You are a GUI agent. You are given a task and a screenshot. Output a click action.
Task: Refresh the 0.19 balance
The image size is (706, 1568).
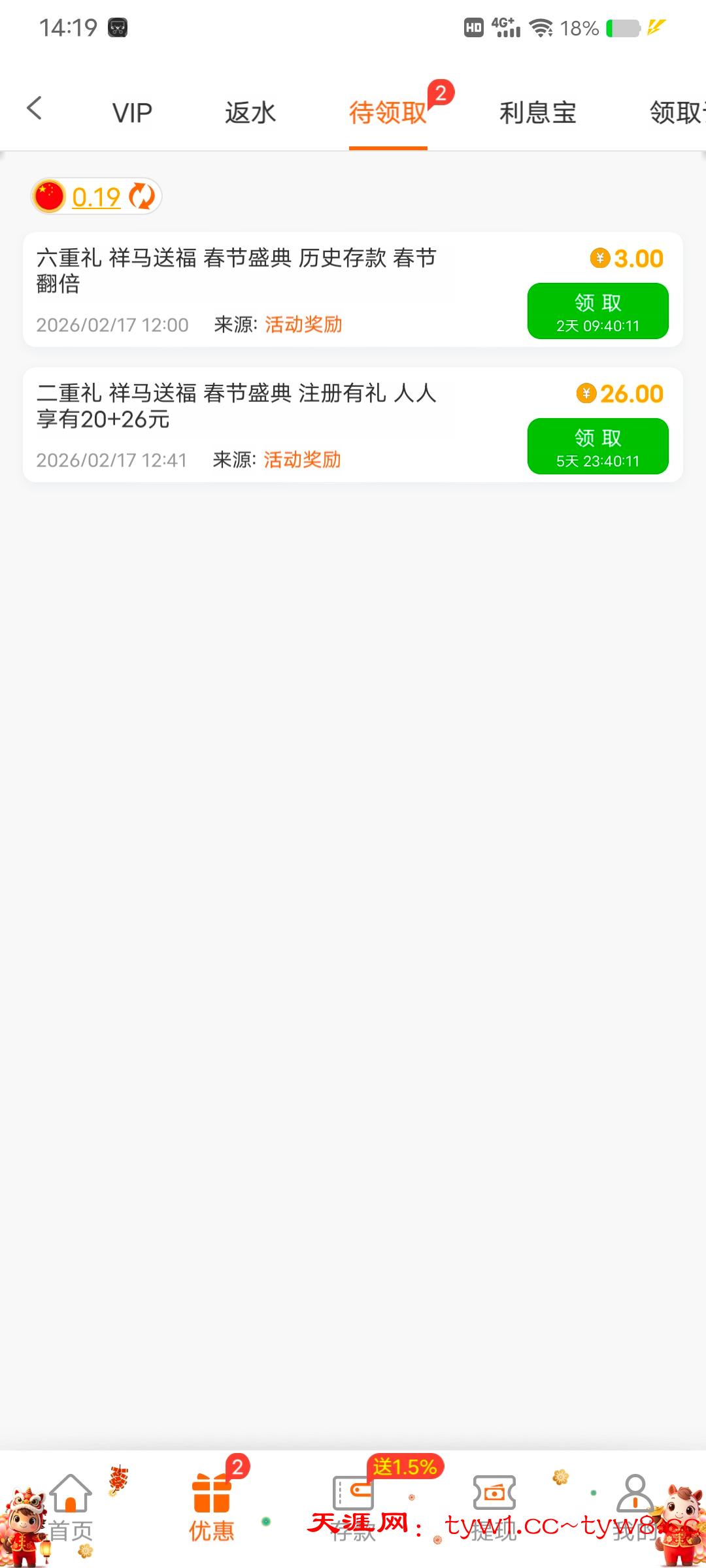coord(142,197)
